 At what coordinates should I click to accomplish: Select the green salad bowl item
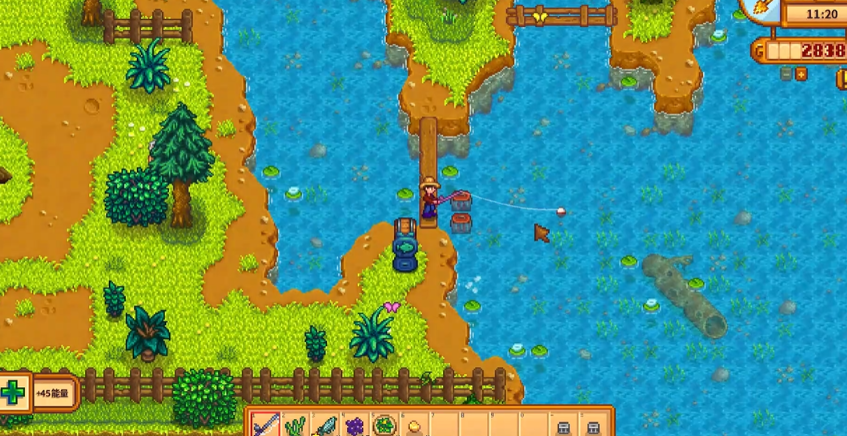[x=385, y=425]
